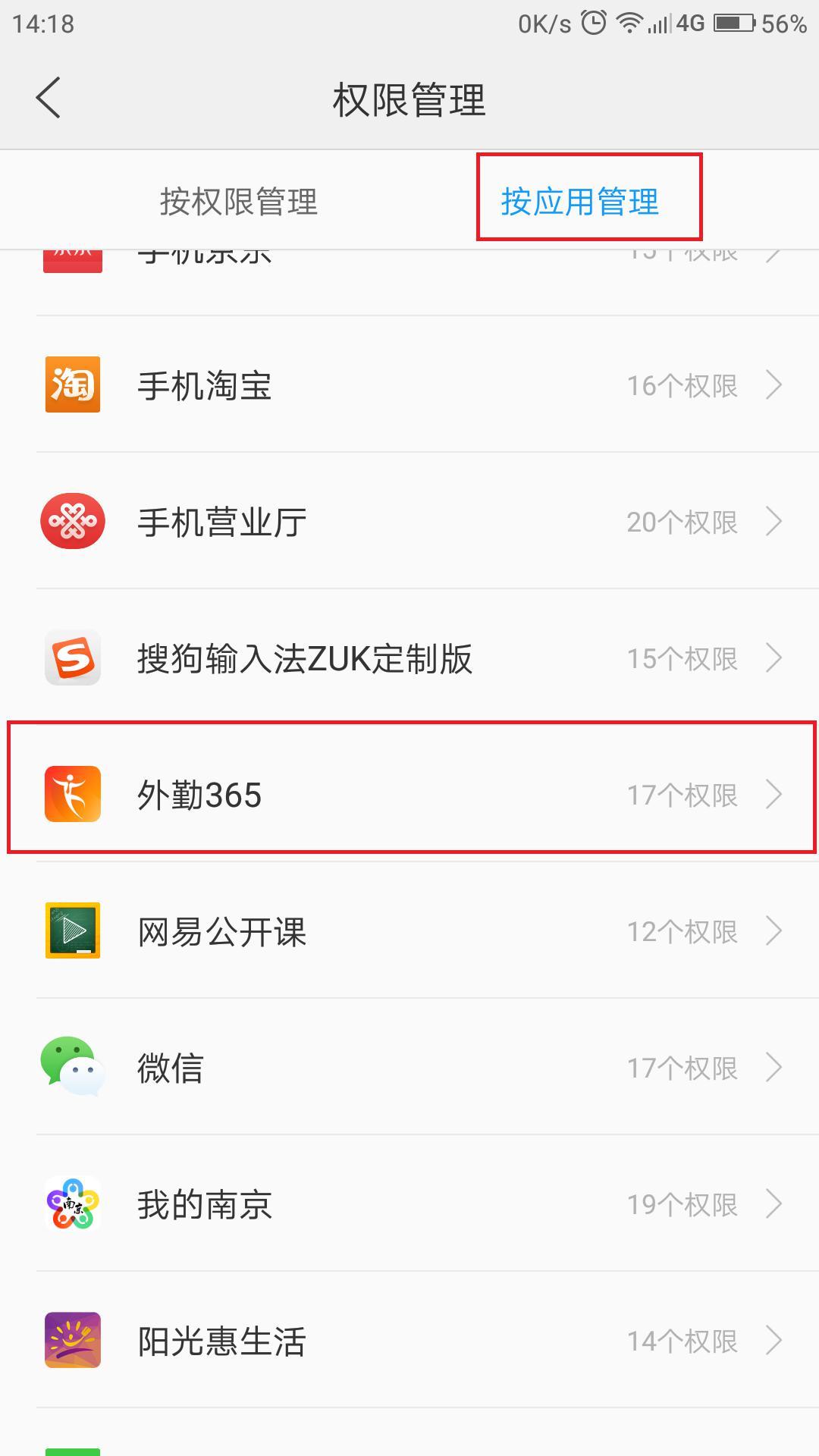The width and height of the screenshot is (819, 1456).
Task: Switch to the 按权限管理 tab
Action: (239, 202)
